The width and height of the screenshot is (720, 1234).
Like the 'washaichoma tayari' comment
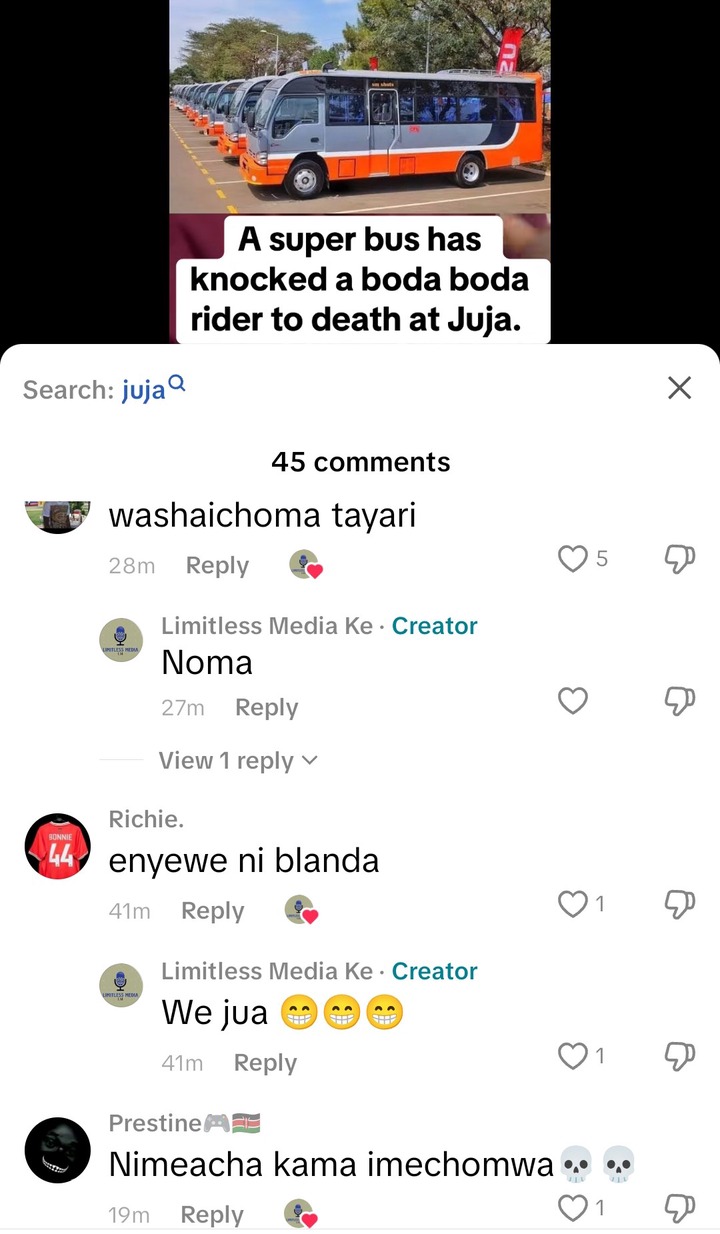pos(572,559)
